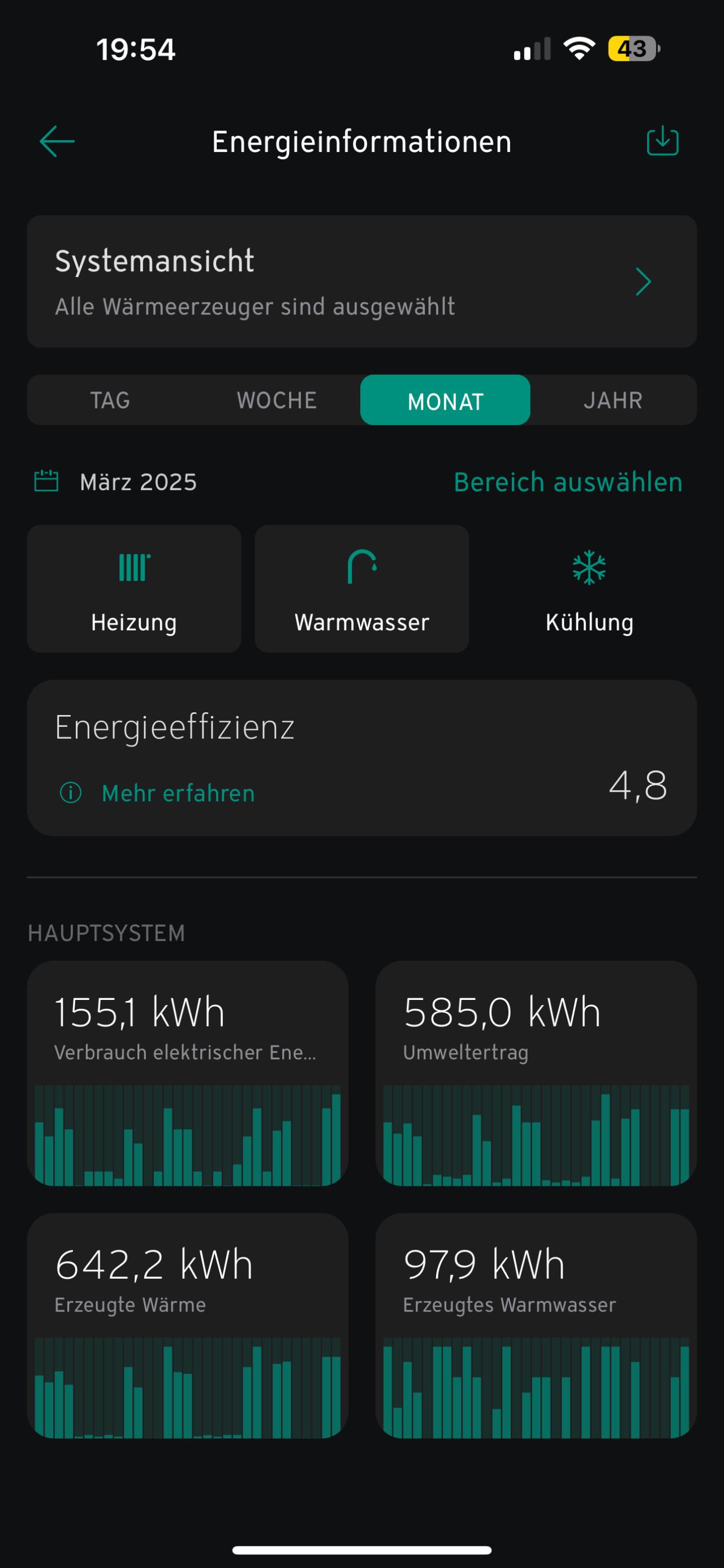
Task: Switch to the WOCHE view
Action: (277, 400)
